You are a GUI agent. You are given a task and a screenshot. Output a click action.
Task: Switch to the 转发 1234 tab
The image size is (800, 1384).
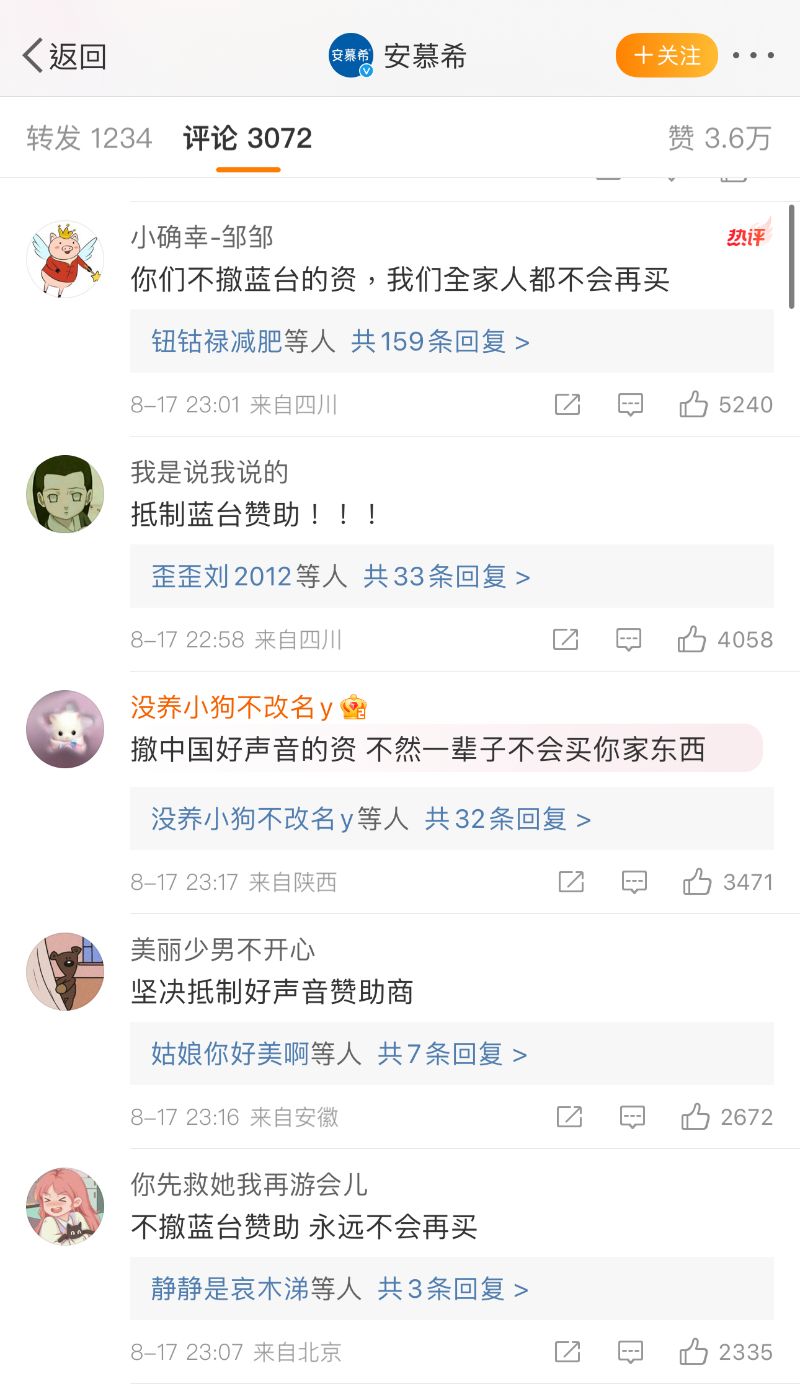(x=89, y=138)
